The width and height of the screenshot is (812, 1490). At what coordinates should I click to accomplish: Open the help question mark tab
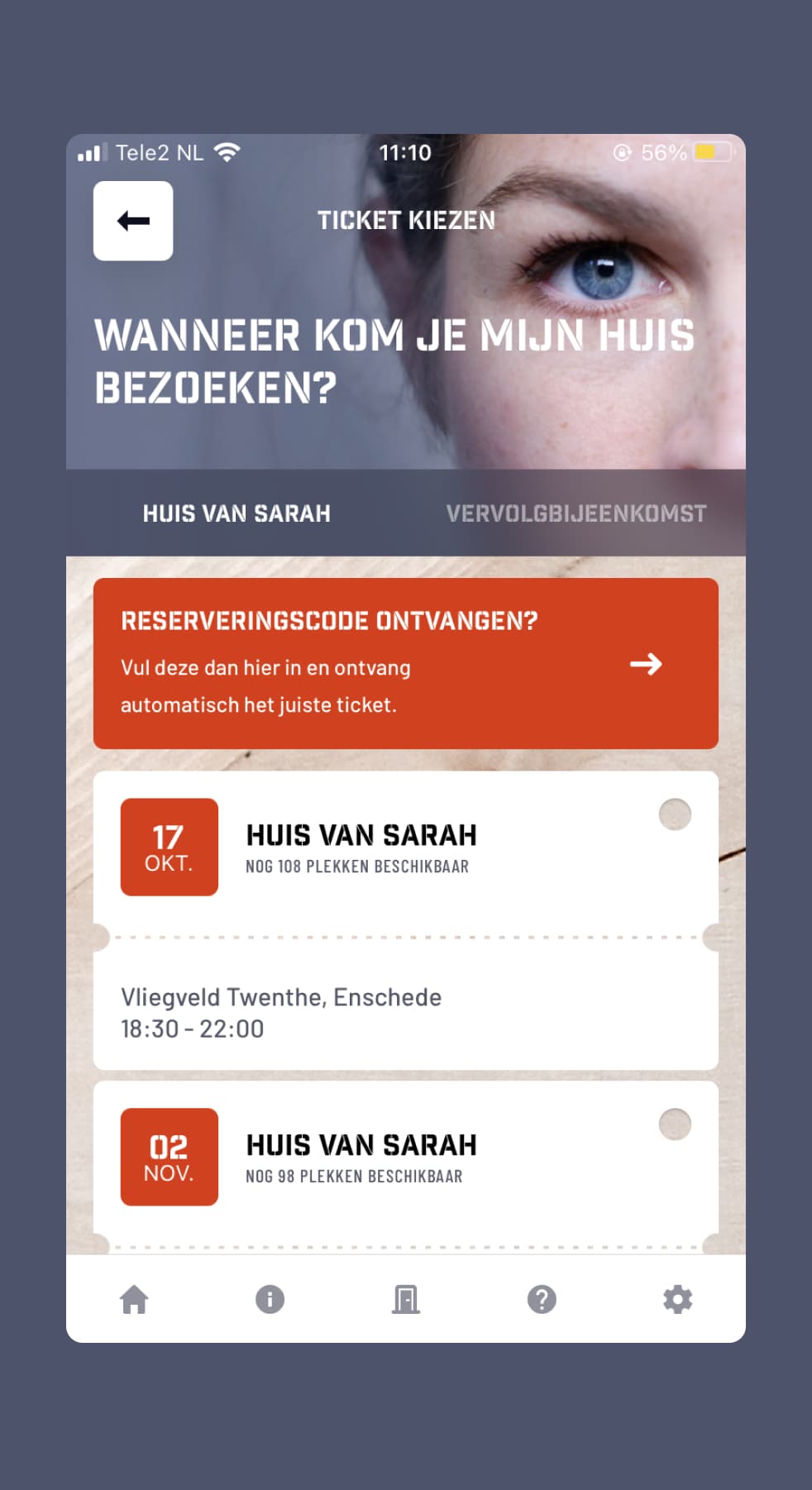(542, 1299)
